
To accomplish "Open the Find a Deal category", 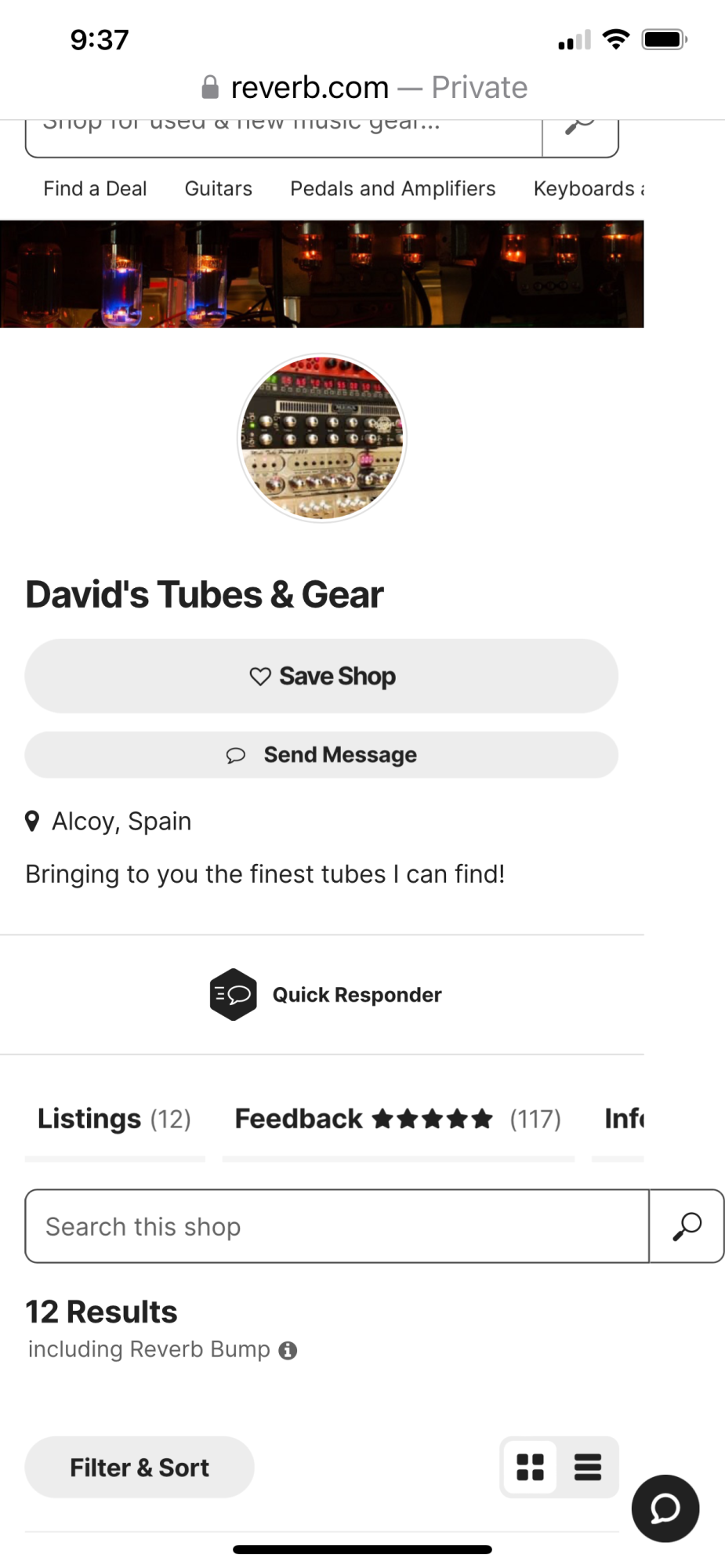I will [x=95, y=189].
